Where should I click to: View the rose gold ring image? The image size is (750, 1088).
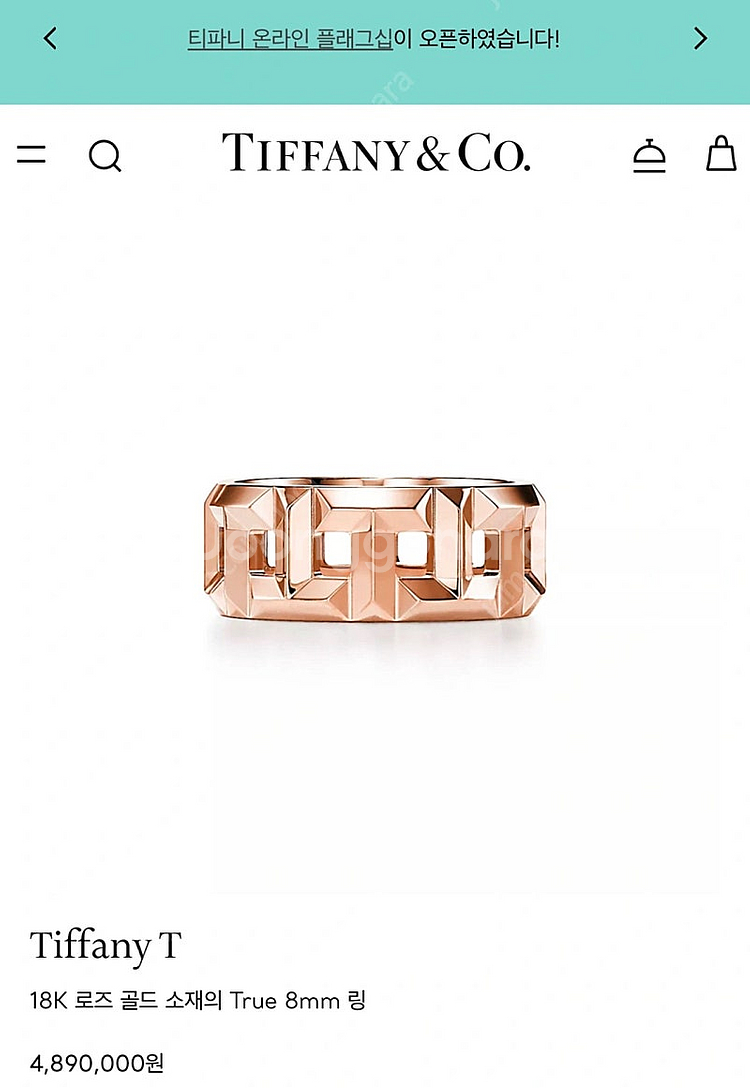(375, 550)
